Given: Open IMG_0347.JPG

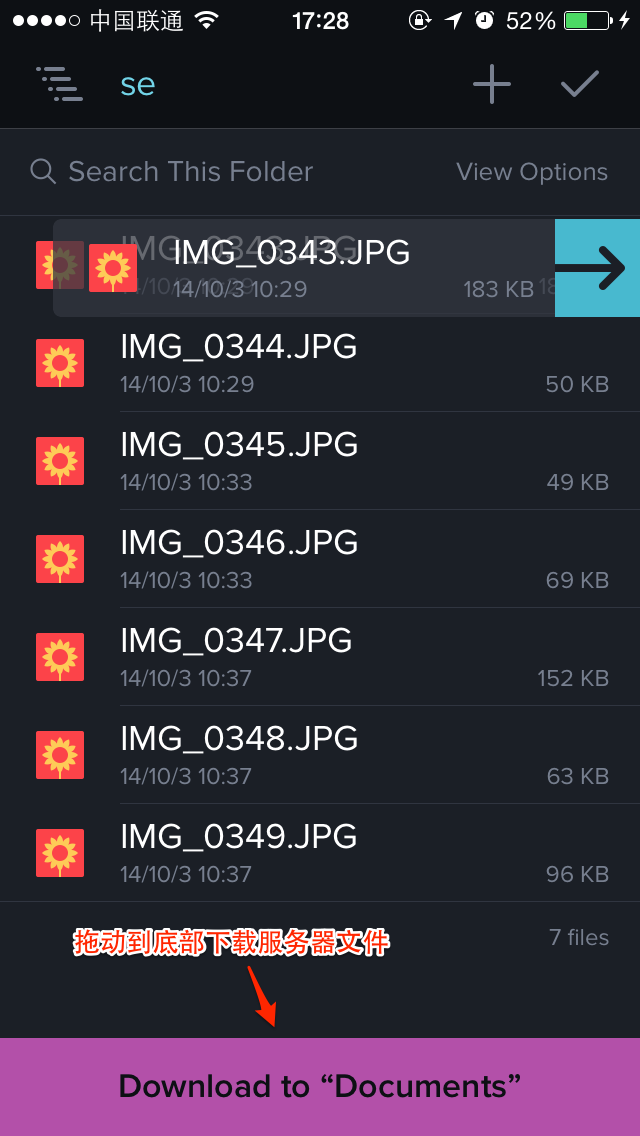Looking at the screenshot, I should [x=320, y=656].
